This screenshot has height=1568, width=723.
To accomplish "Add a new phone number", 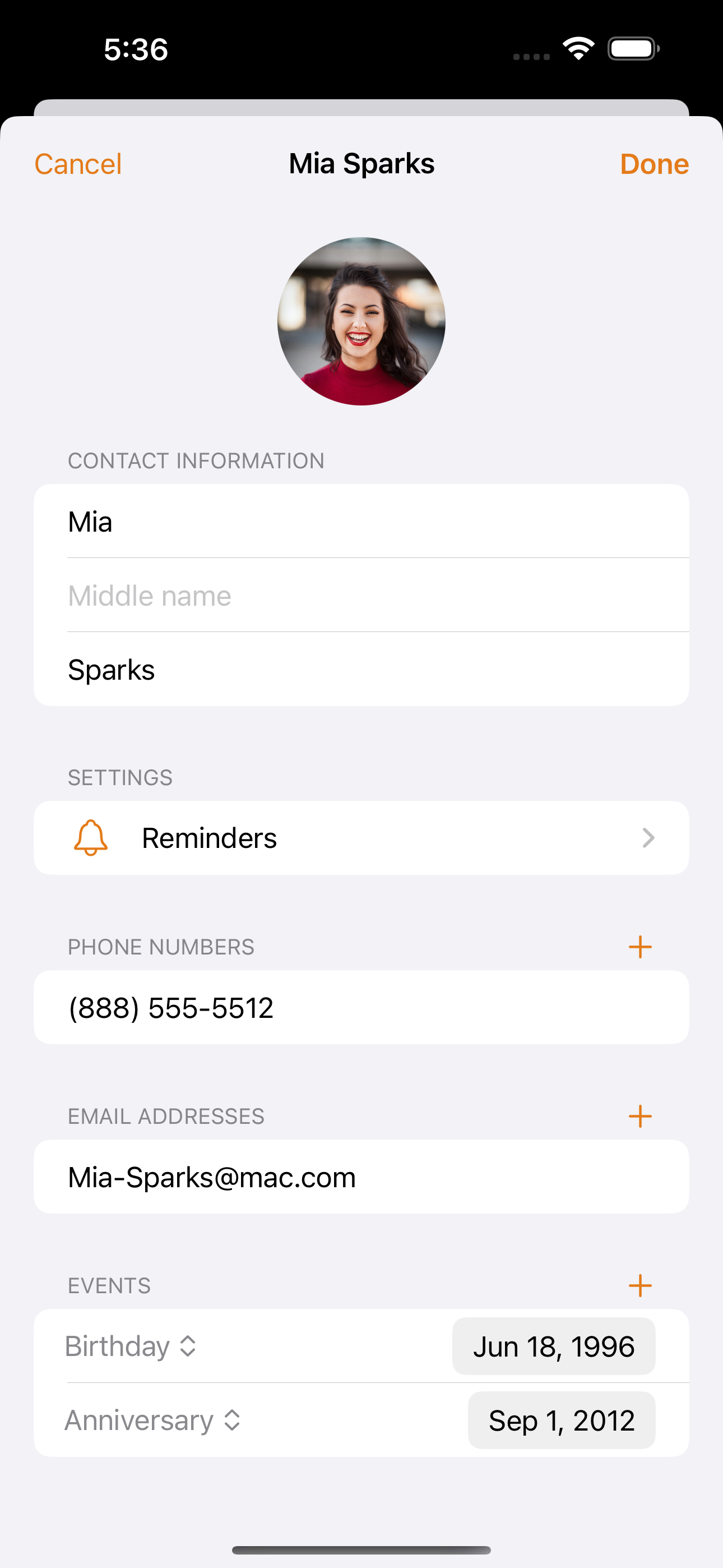I will (639, 947).
